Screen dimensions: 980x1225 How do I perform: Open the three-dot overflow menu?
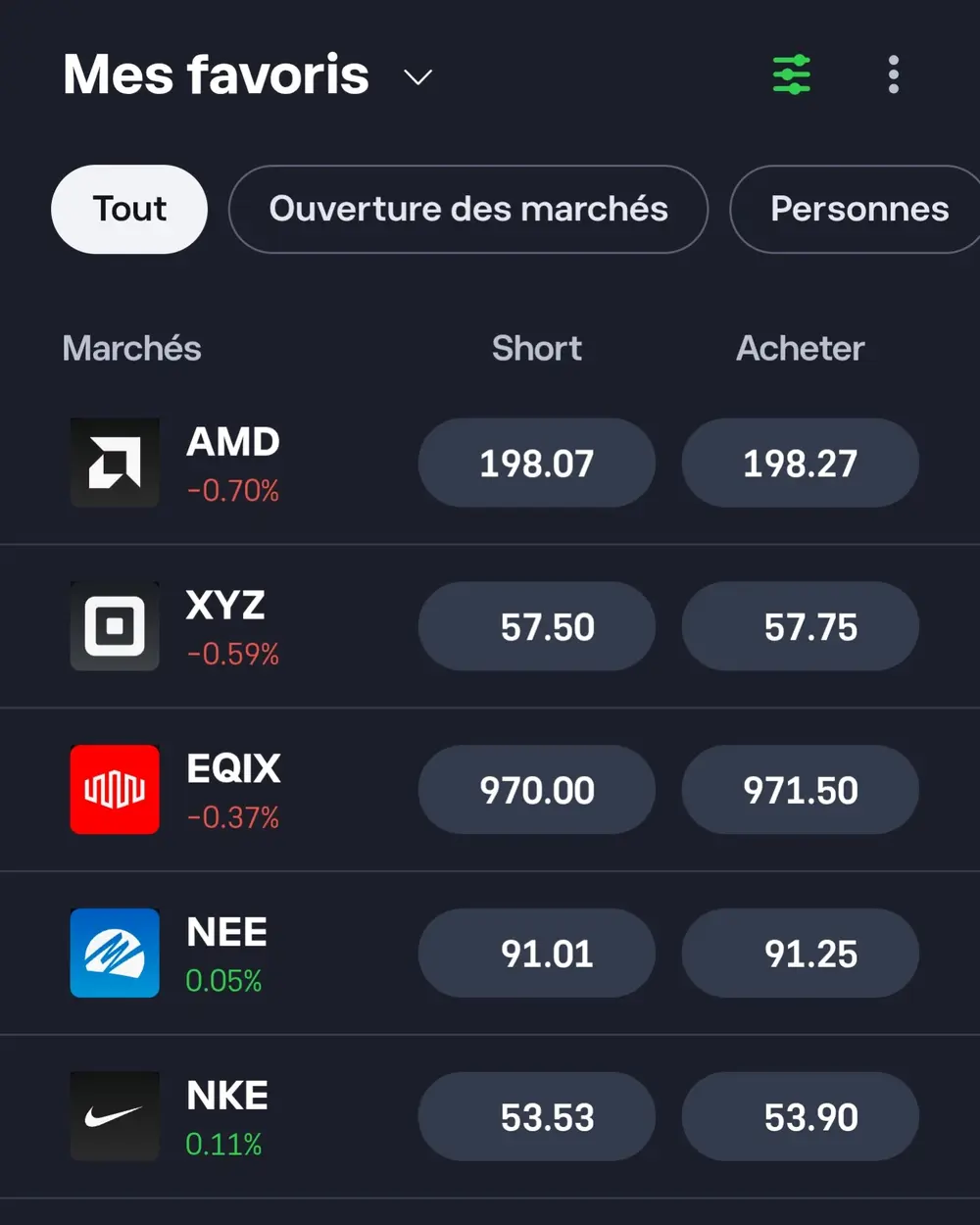point(893,73)
